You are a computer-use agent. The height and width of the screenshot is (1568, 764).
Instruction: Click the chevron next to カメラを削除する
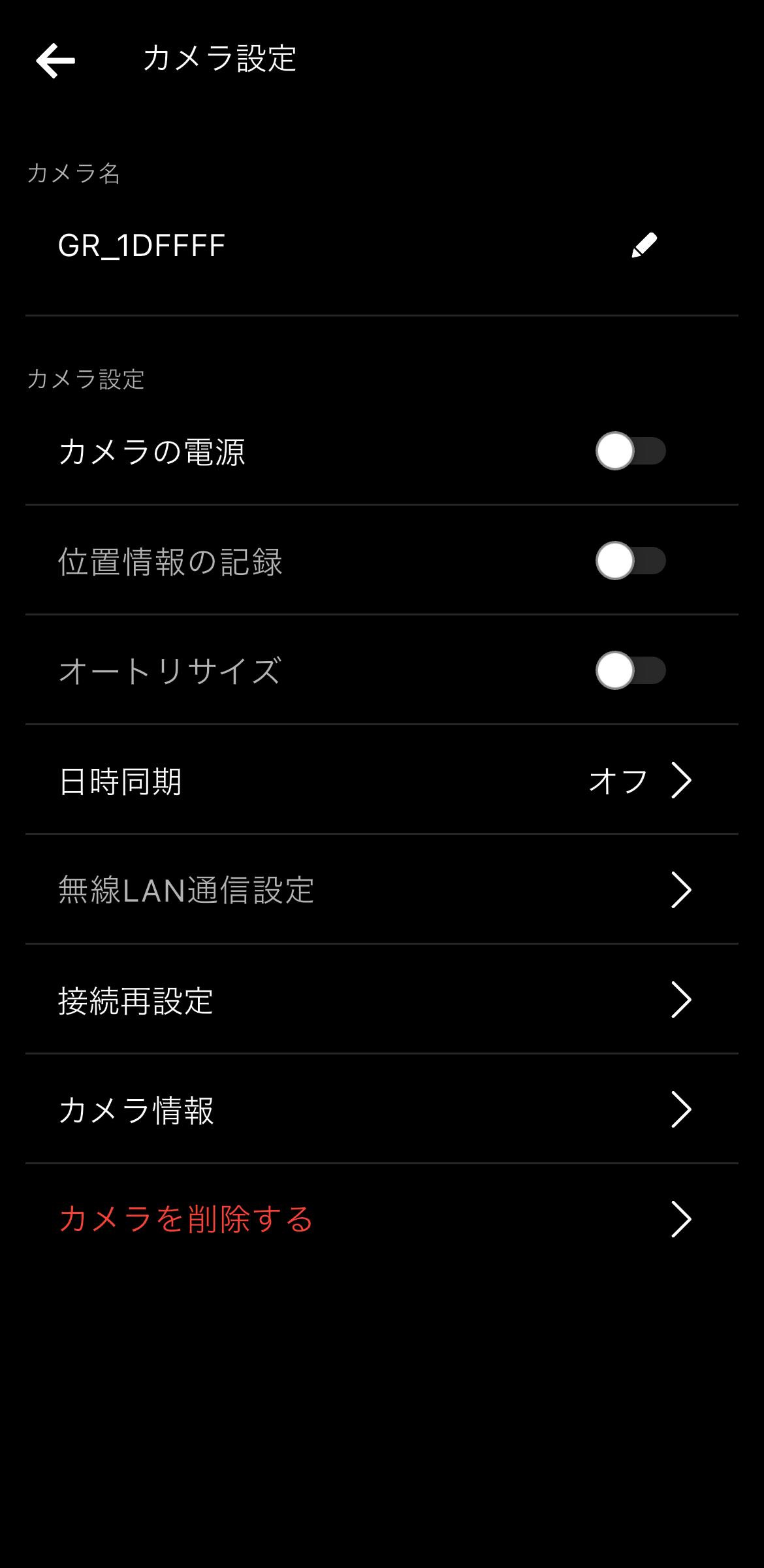click(x=681, y=1218)
